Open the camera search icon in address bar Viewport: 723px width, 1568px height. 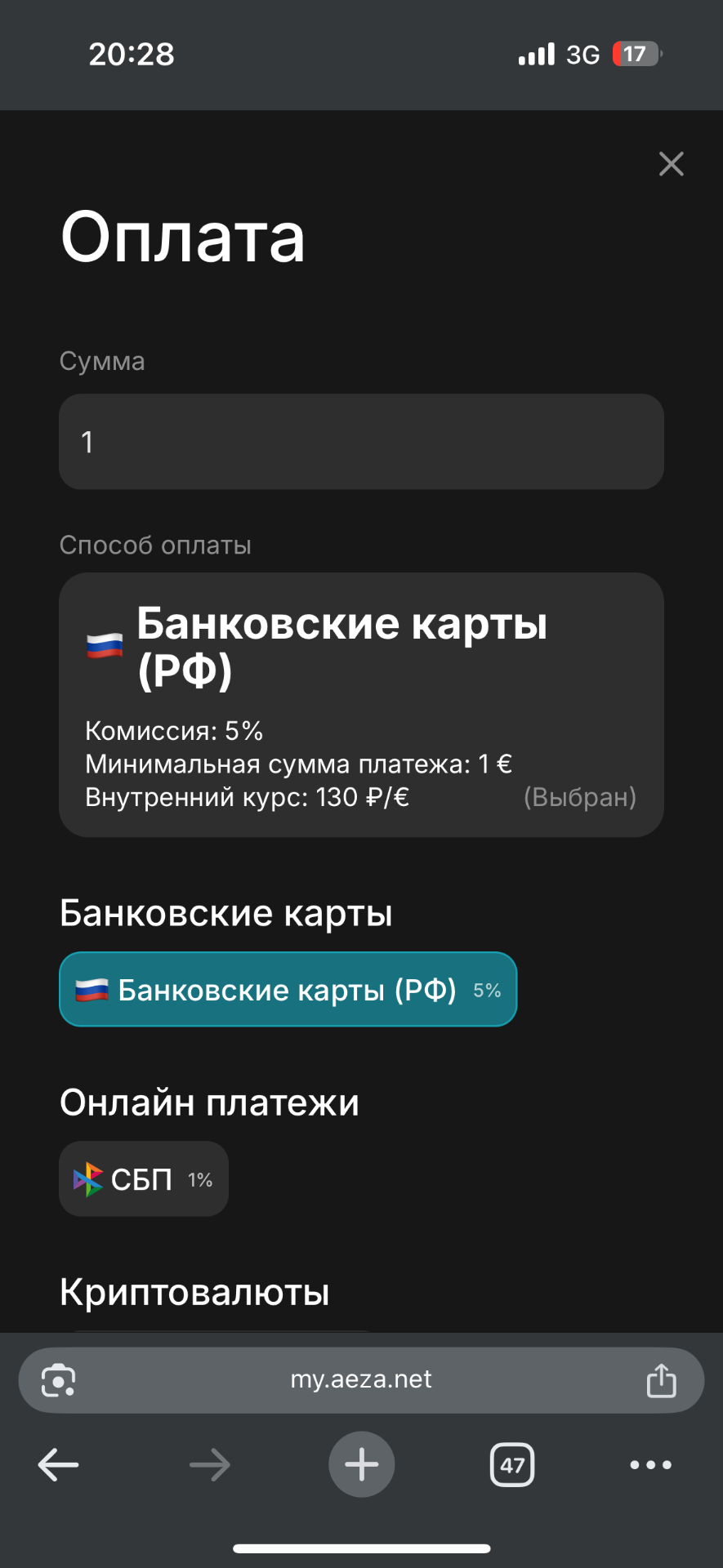pos(59,1380)
